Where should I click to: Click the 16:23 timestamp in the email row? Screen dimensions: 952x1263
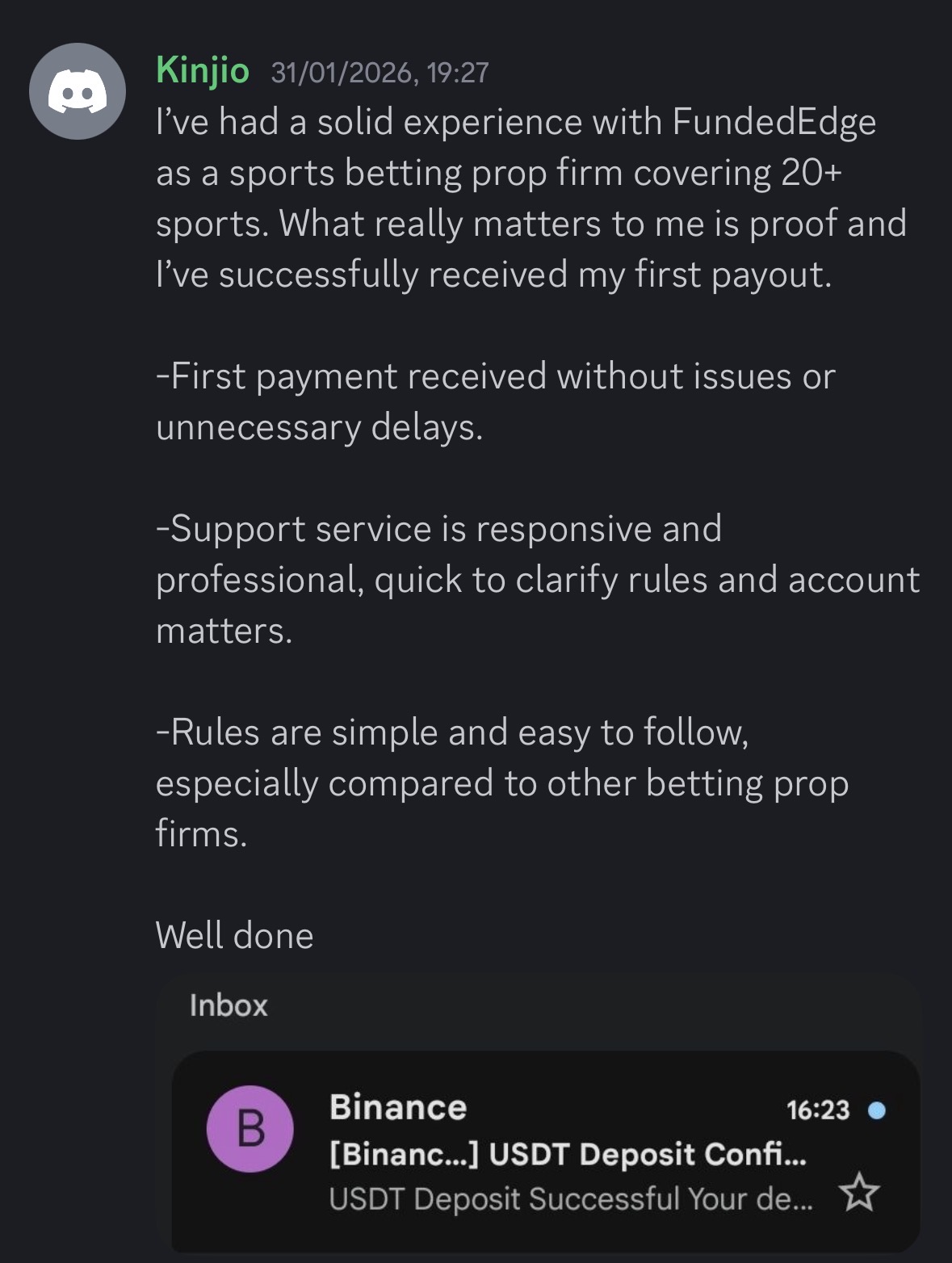[x=817, y=1109]
